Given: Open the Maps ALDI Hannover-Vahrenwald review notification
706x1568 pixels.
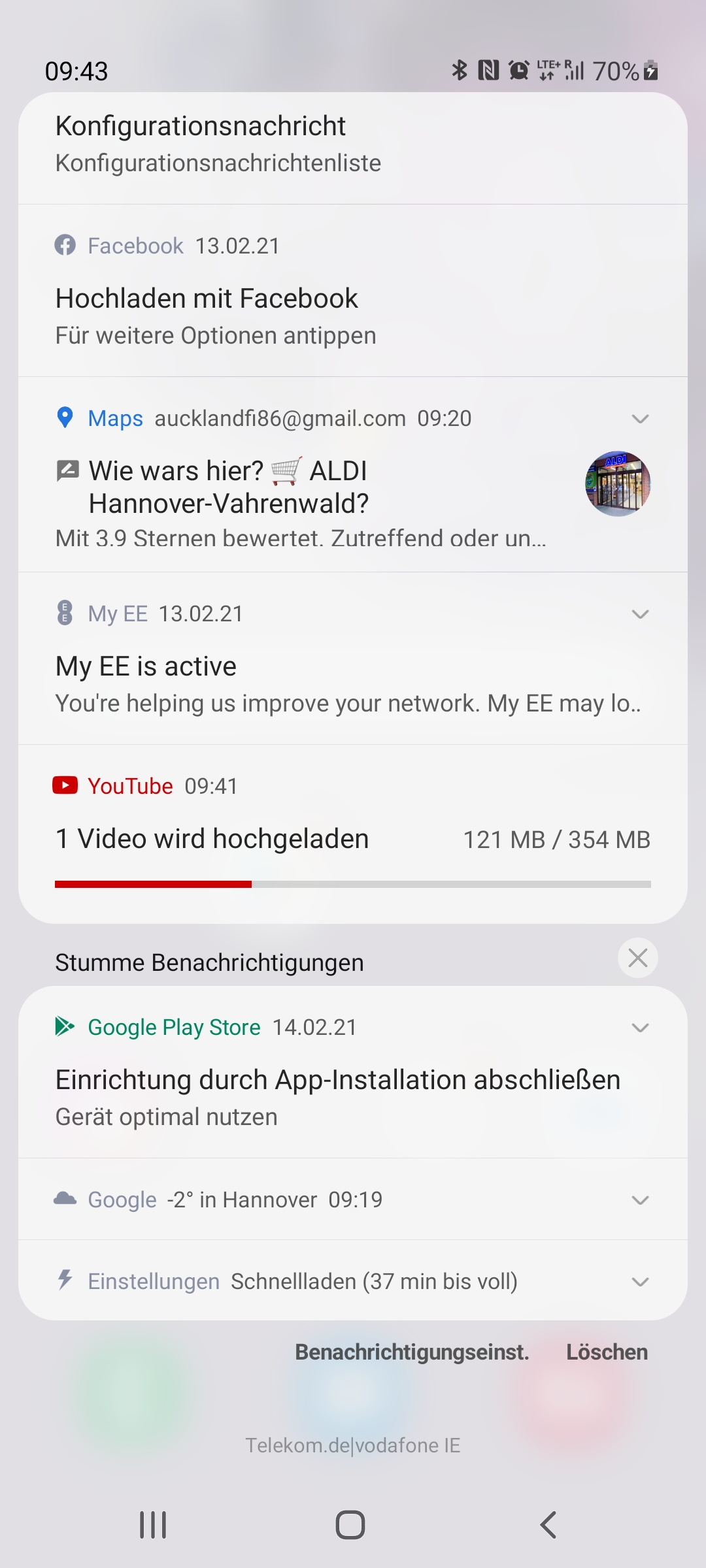Looking at the screenshot, I should (x=353, y=475).
